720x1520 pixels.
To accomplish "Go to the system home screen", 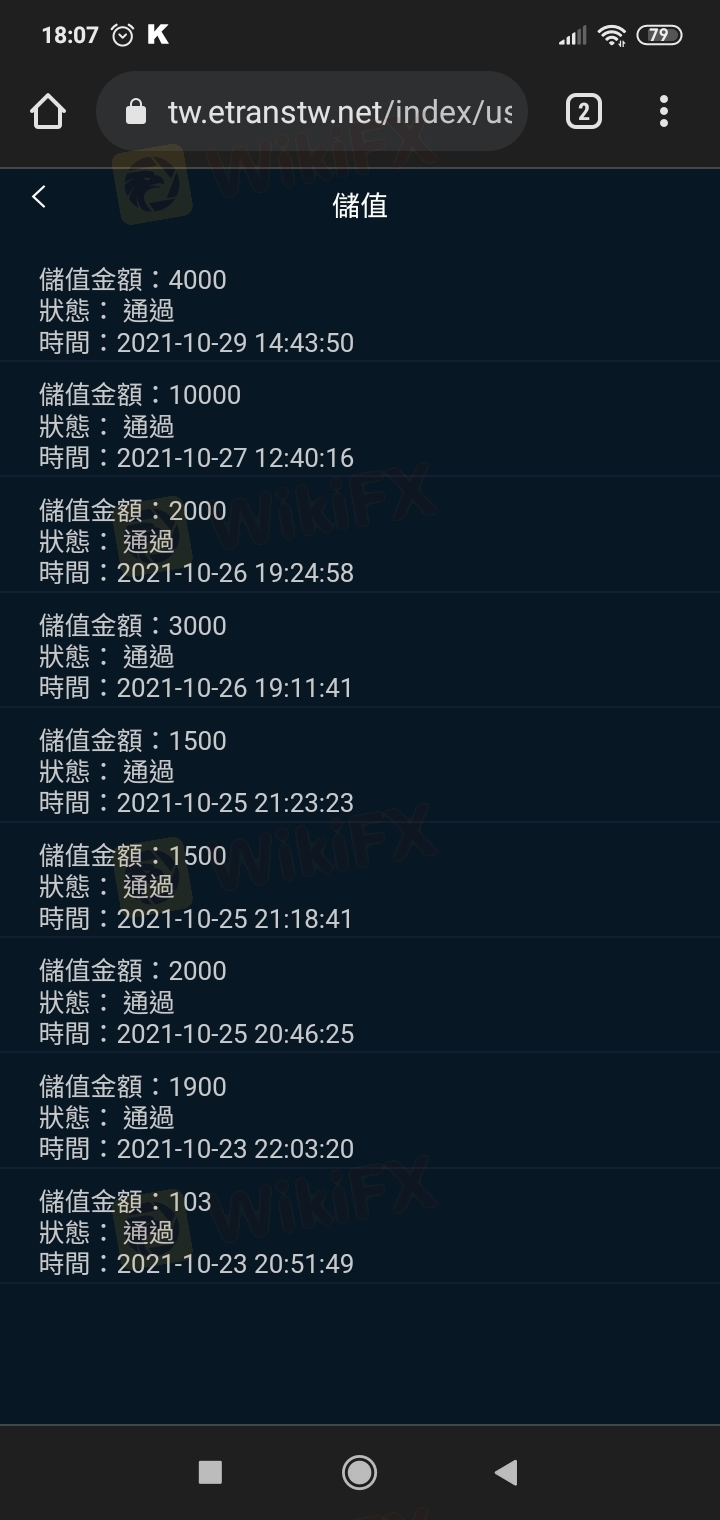I will tap(359, 1472).
